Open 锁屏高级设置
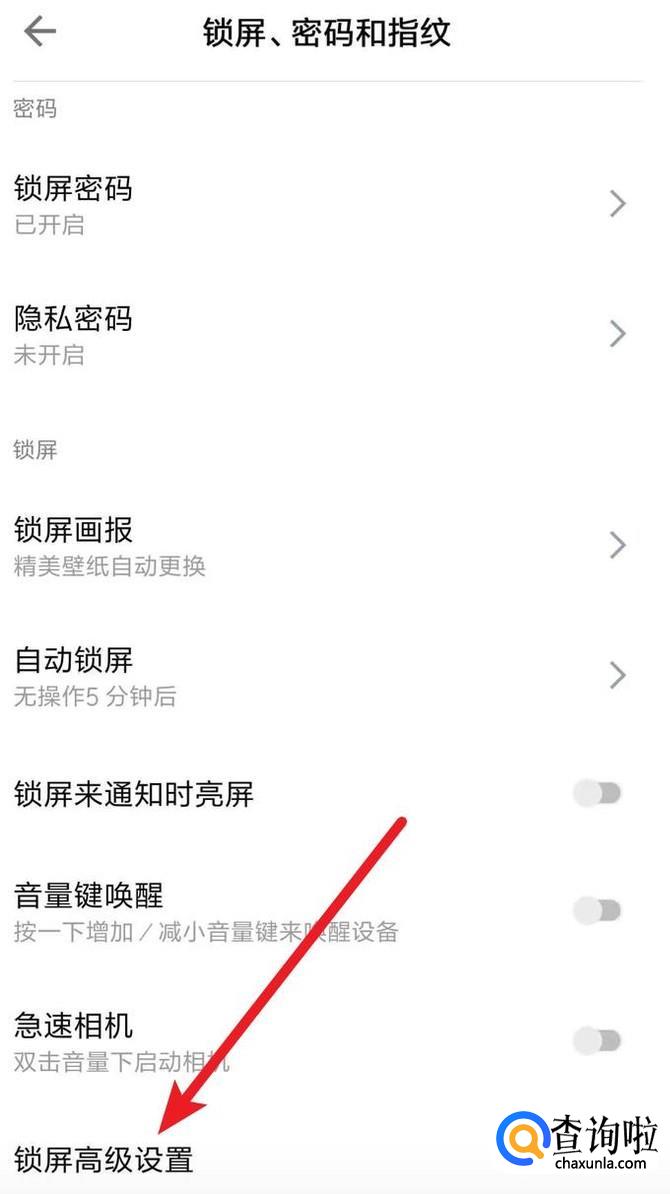The height and width of the screenshot is (1194, 670). click(x=104, y=1159)
